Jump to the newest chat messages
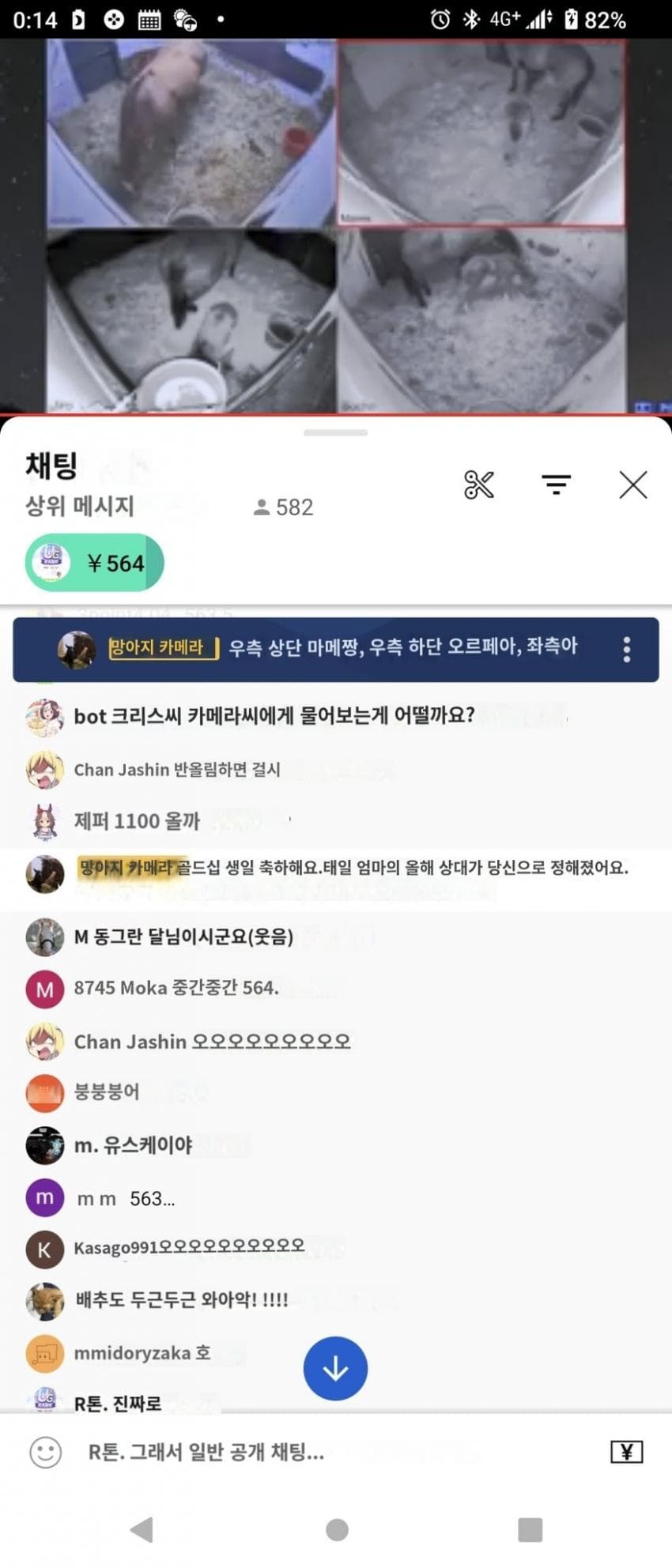 click(x=335, y=1368)
